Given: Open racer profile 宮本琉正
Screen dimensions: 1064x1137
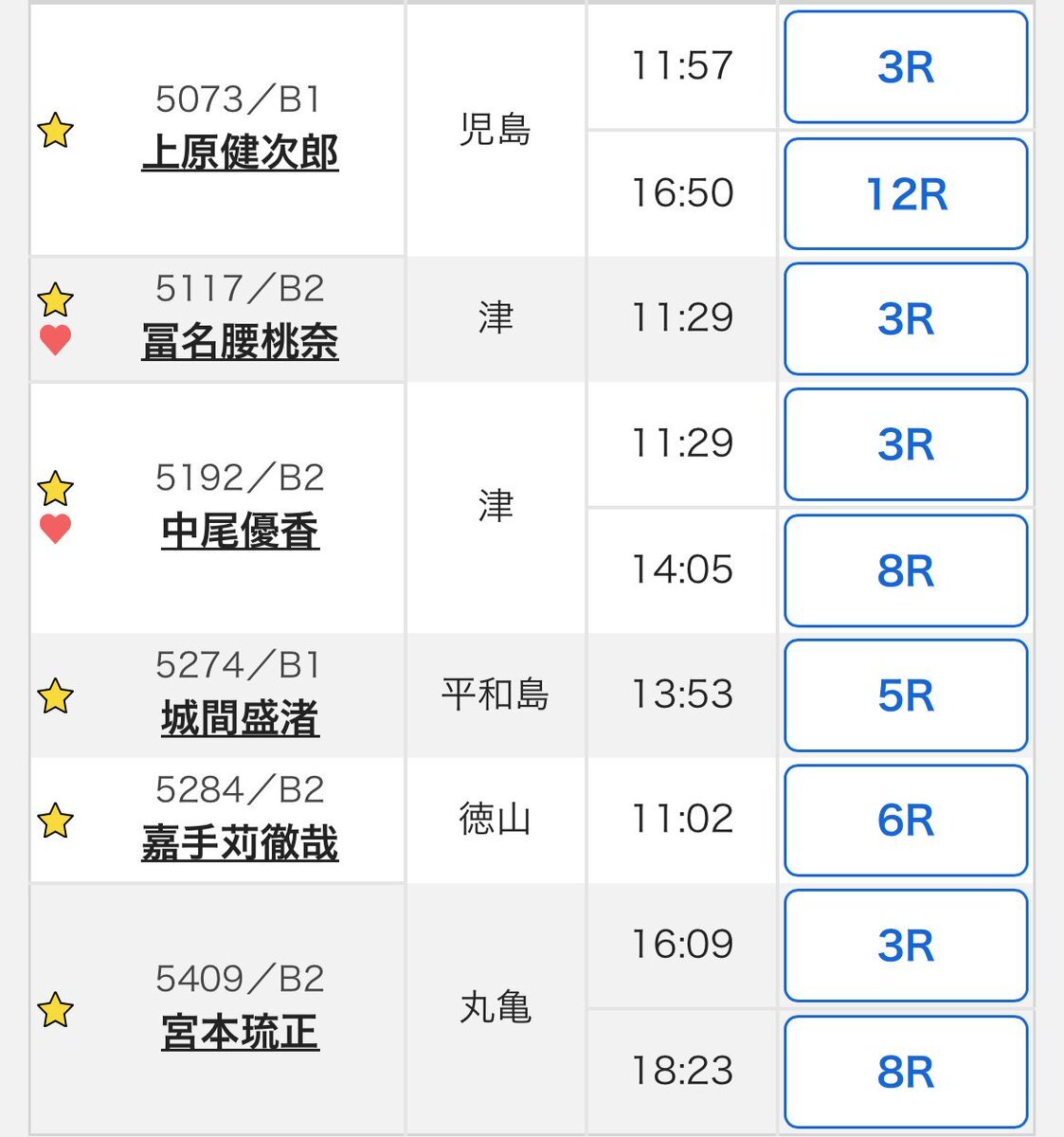Looking at the screenshot, I should click(240, 1033).
